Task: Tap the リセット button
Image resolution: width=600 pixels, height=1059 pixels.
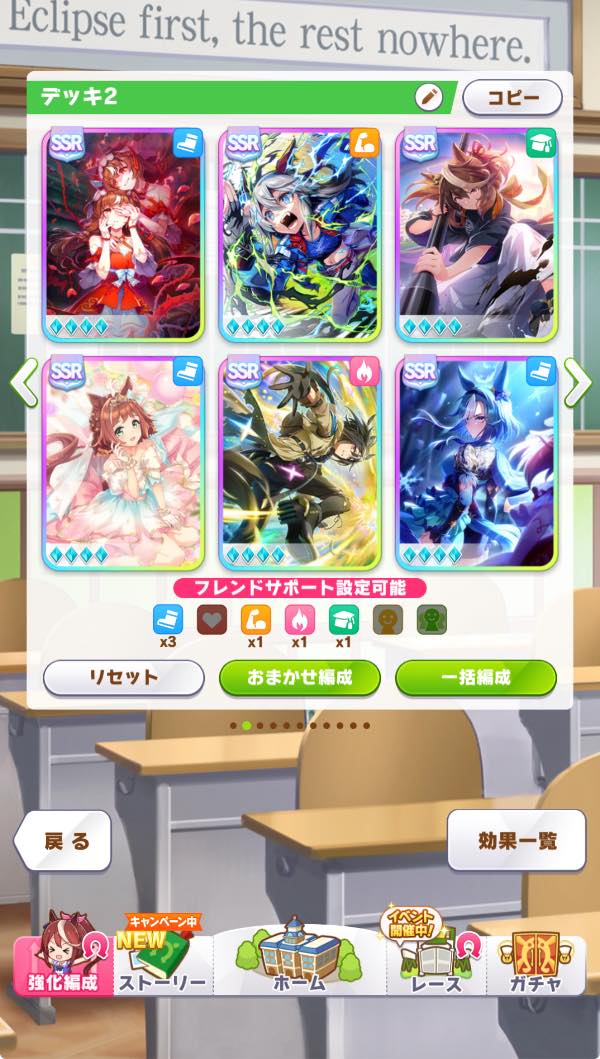Action: (x=123, y=677)
